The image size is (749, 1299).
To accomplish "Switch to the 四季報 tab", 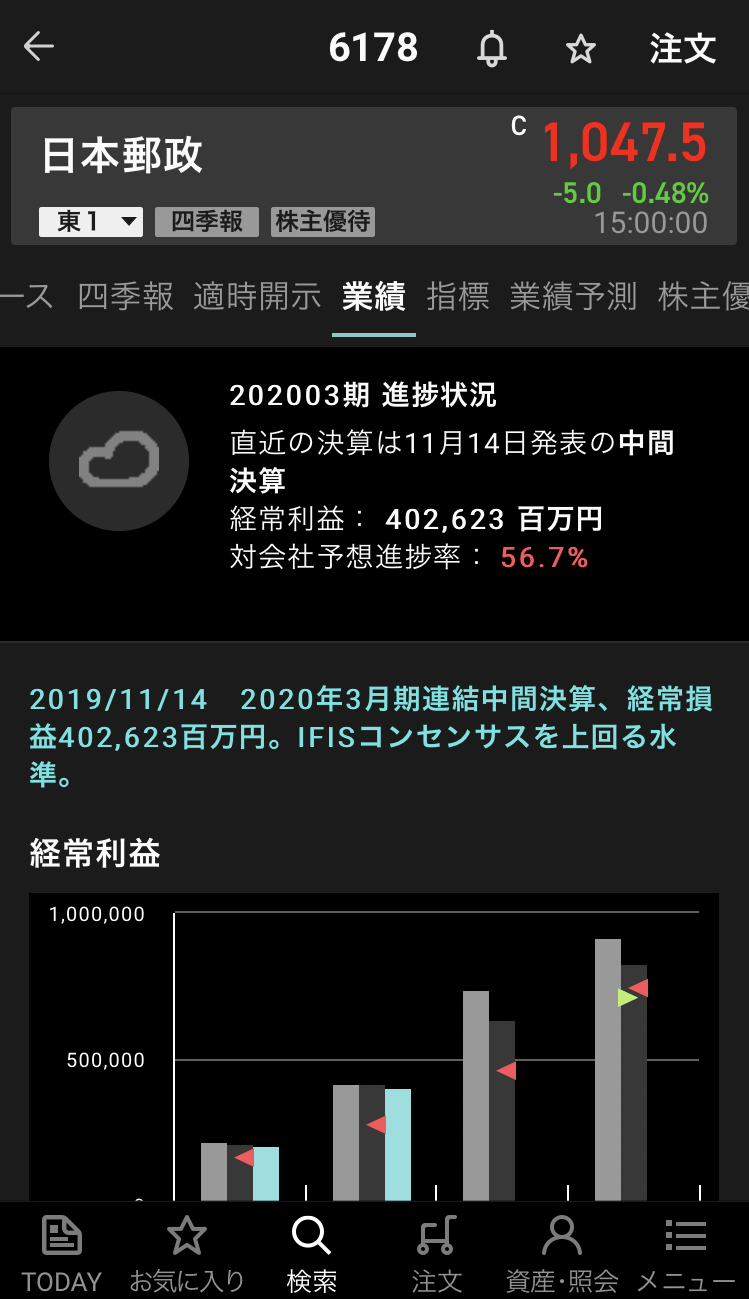I will (x=125, y=296).
